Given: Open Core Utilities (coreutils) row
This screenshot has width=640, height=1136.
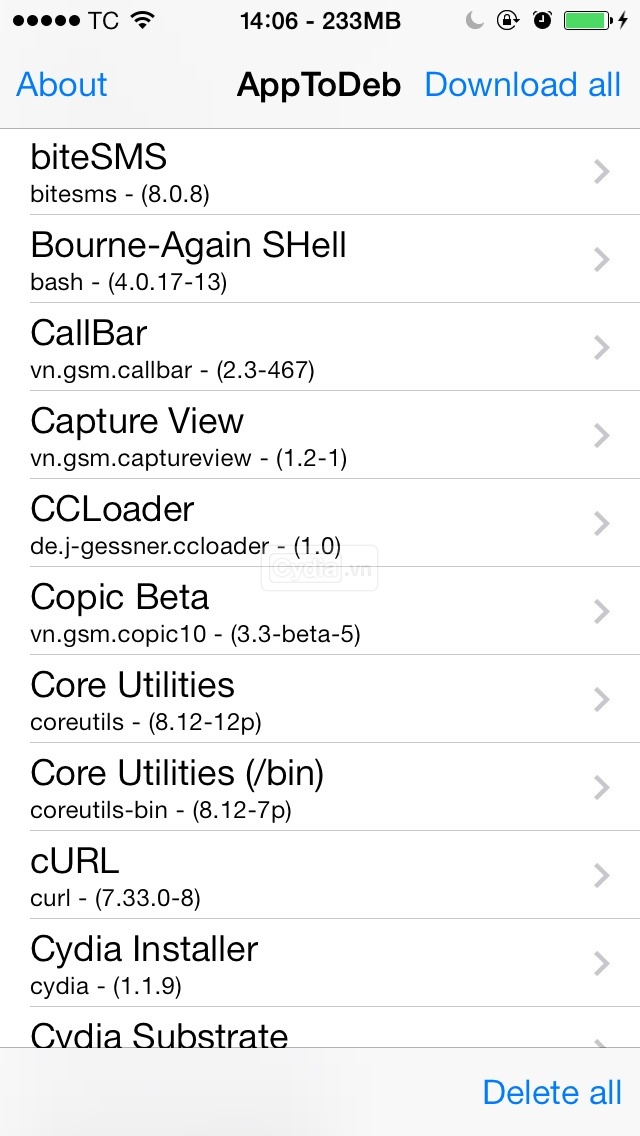Looking at the screenshot, I should tap(320, 699).
